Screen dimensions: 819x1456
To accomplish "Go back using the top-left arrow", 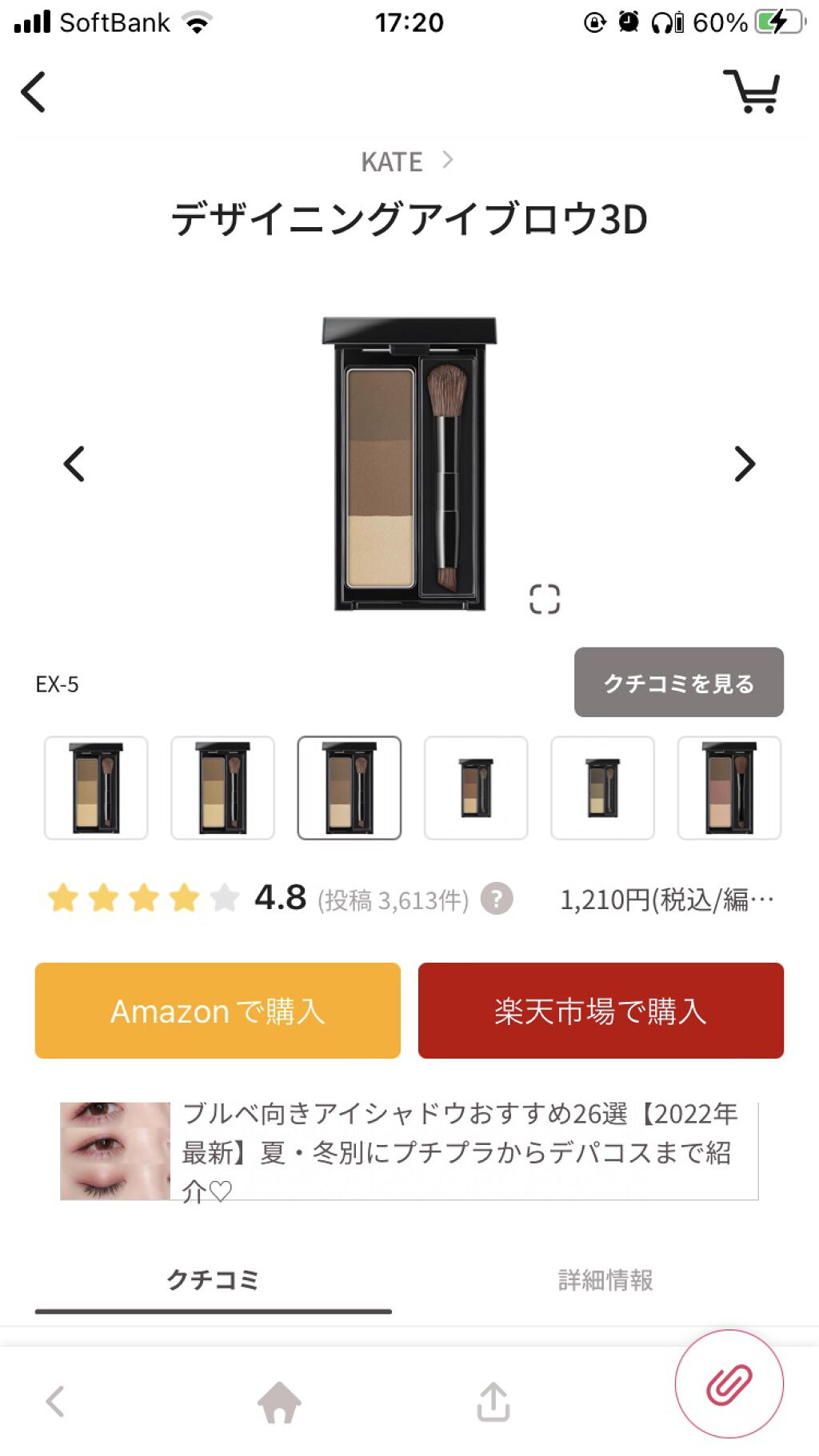I will [34, 92].
